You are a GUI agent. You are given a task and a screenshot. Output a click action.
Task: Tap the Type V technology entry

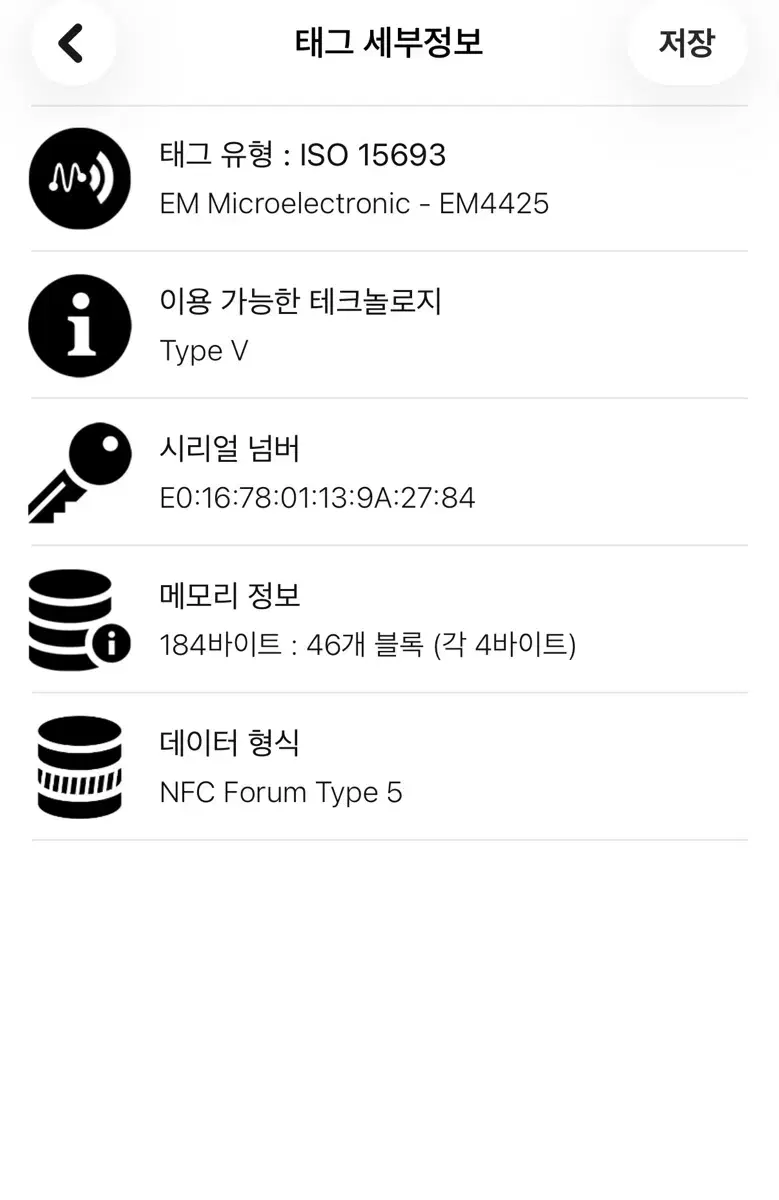tap(203, 351)
